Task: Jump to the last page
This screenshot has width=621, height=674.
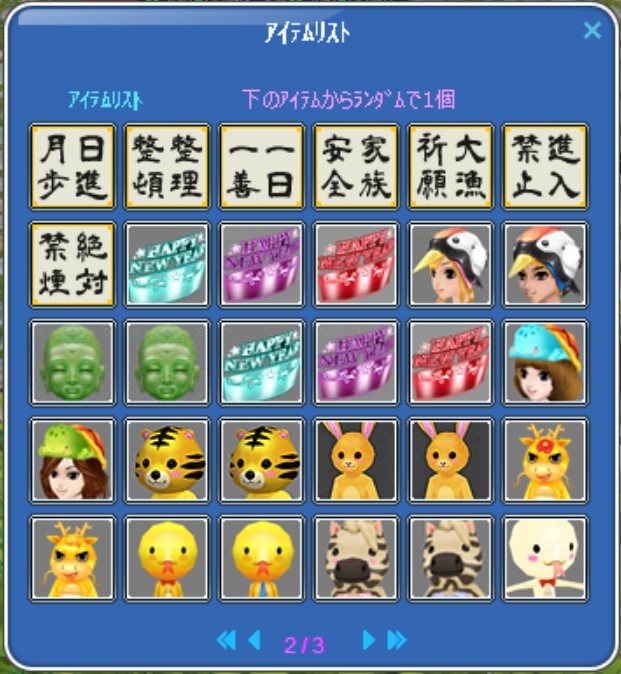Action: [397, 641]
